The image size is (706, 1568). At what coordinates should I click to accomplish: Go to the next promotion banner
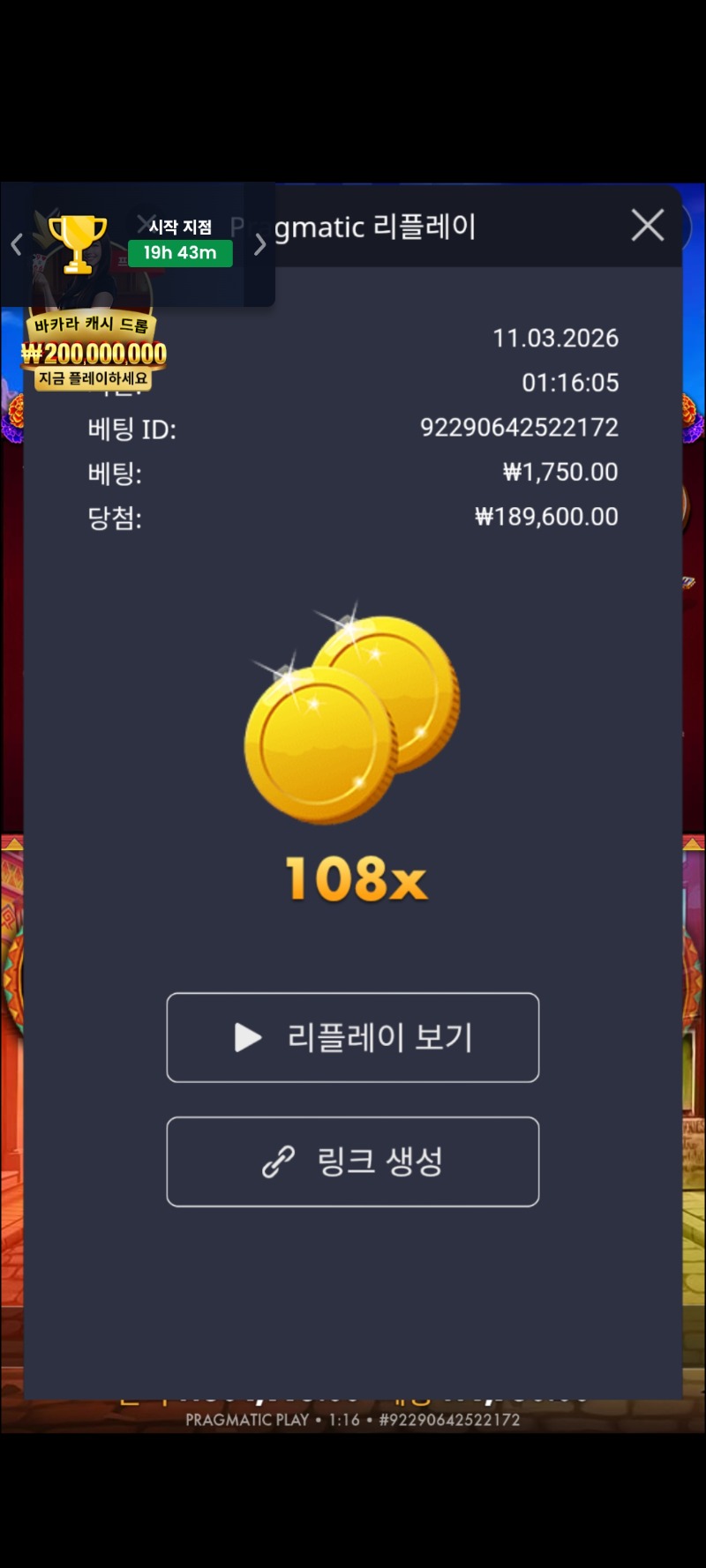[259, 244]
